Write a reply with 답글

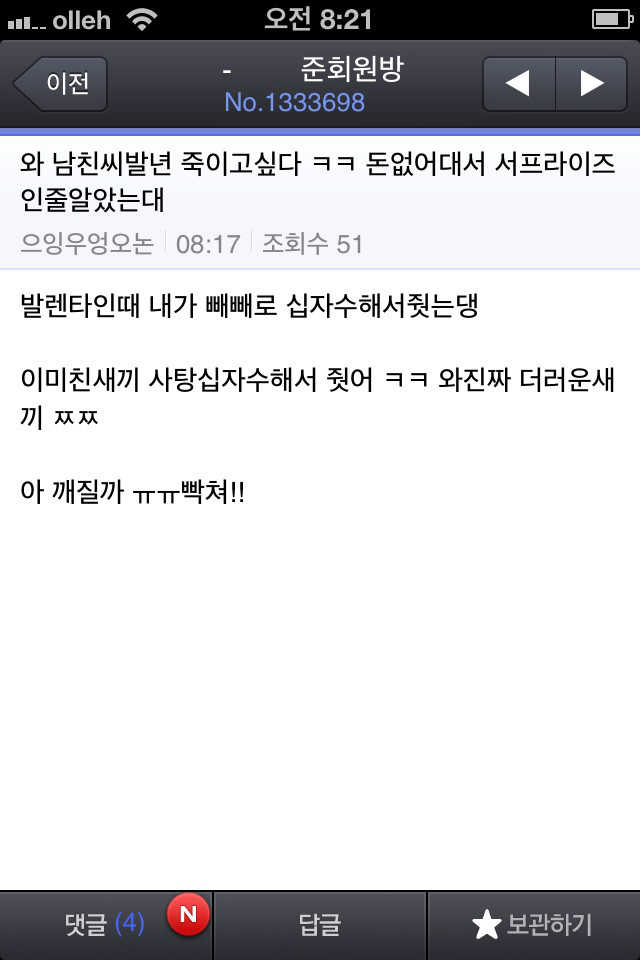click(x=320, y=924)
